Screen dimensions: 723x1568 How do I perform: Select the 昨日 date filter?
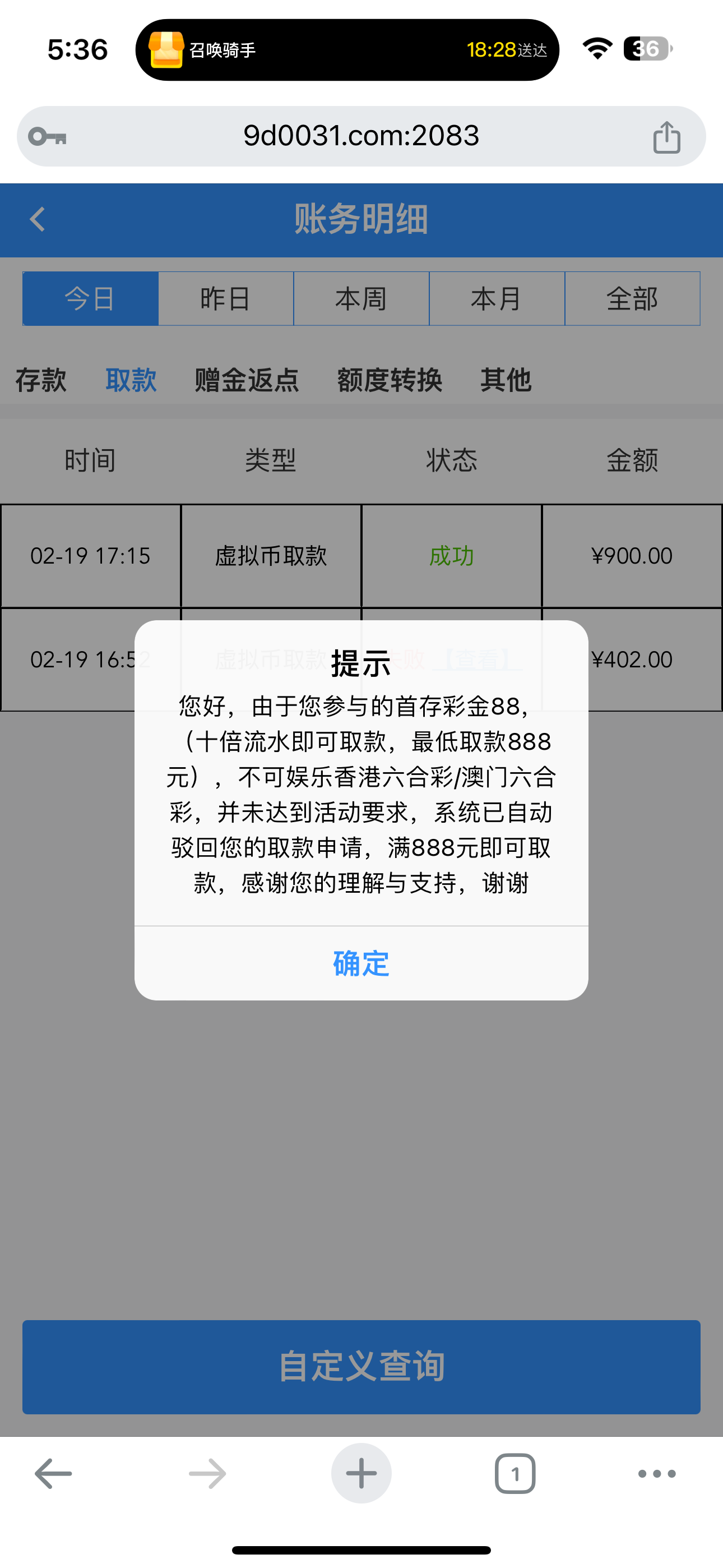pos(226,299)
